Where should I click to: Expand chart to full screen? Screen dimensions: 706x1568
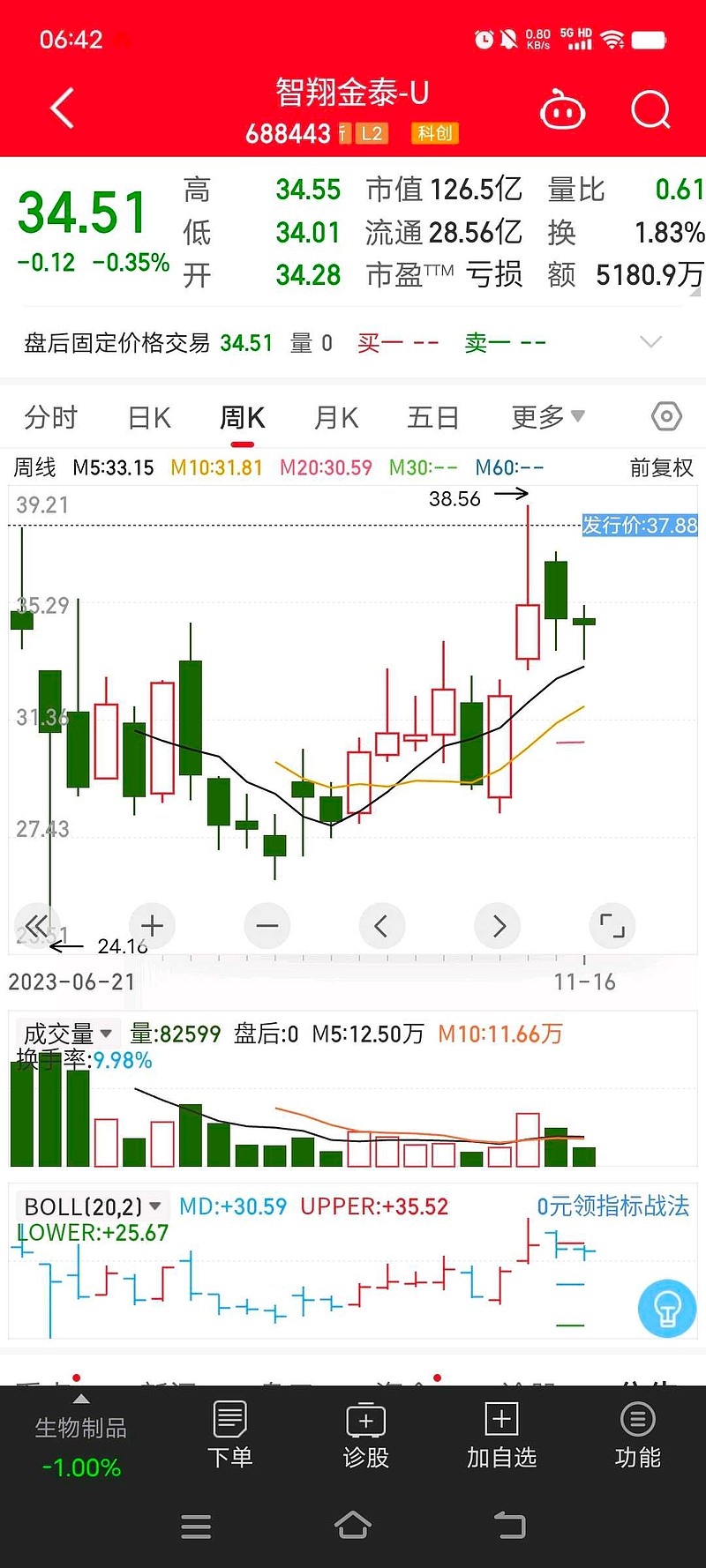(x=612, y=926)
